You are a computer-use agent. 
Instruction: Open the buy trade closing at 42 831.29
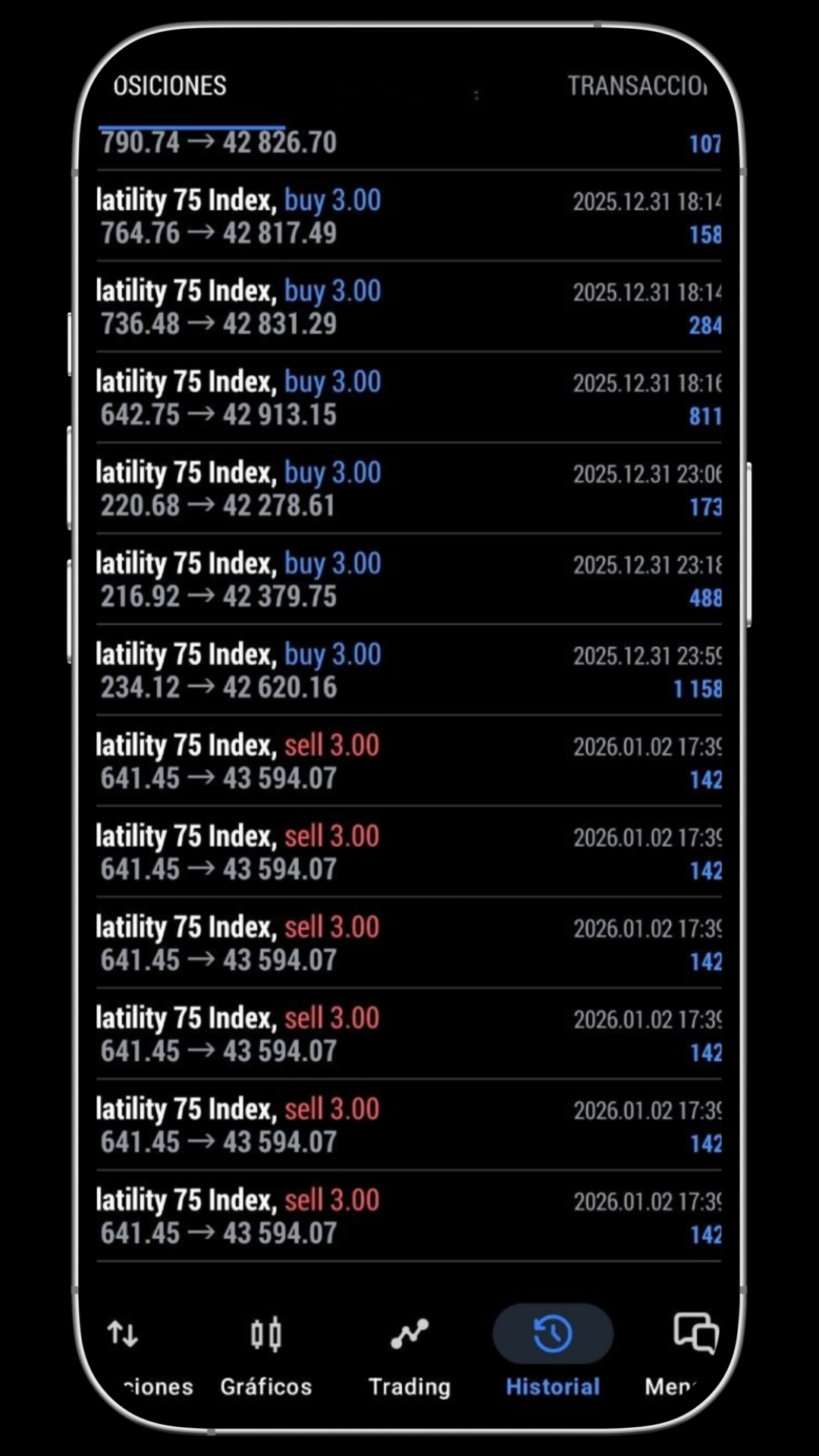point(408,307)
